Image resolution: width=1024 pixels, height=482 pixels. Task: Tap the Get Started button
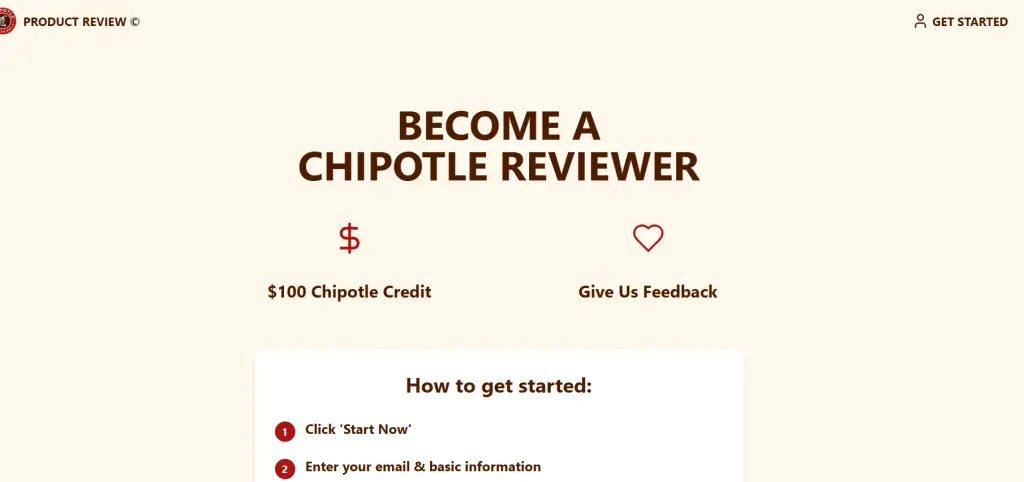pos(961,21)
